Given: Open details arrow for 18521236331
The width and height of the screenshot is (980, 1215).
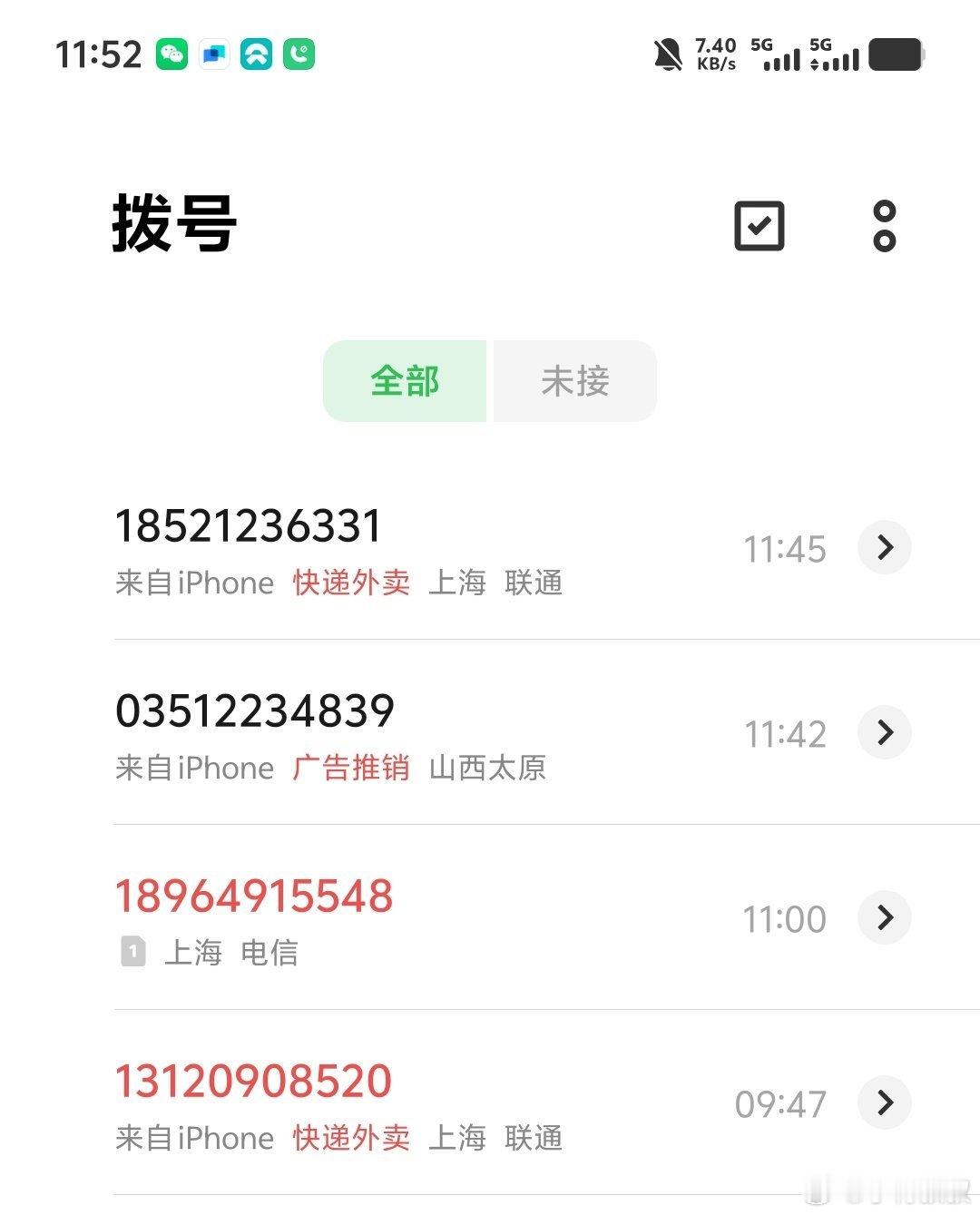Looking at the screenshot, I should point(885,547).
